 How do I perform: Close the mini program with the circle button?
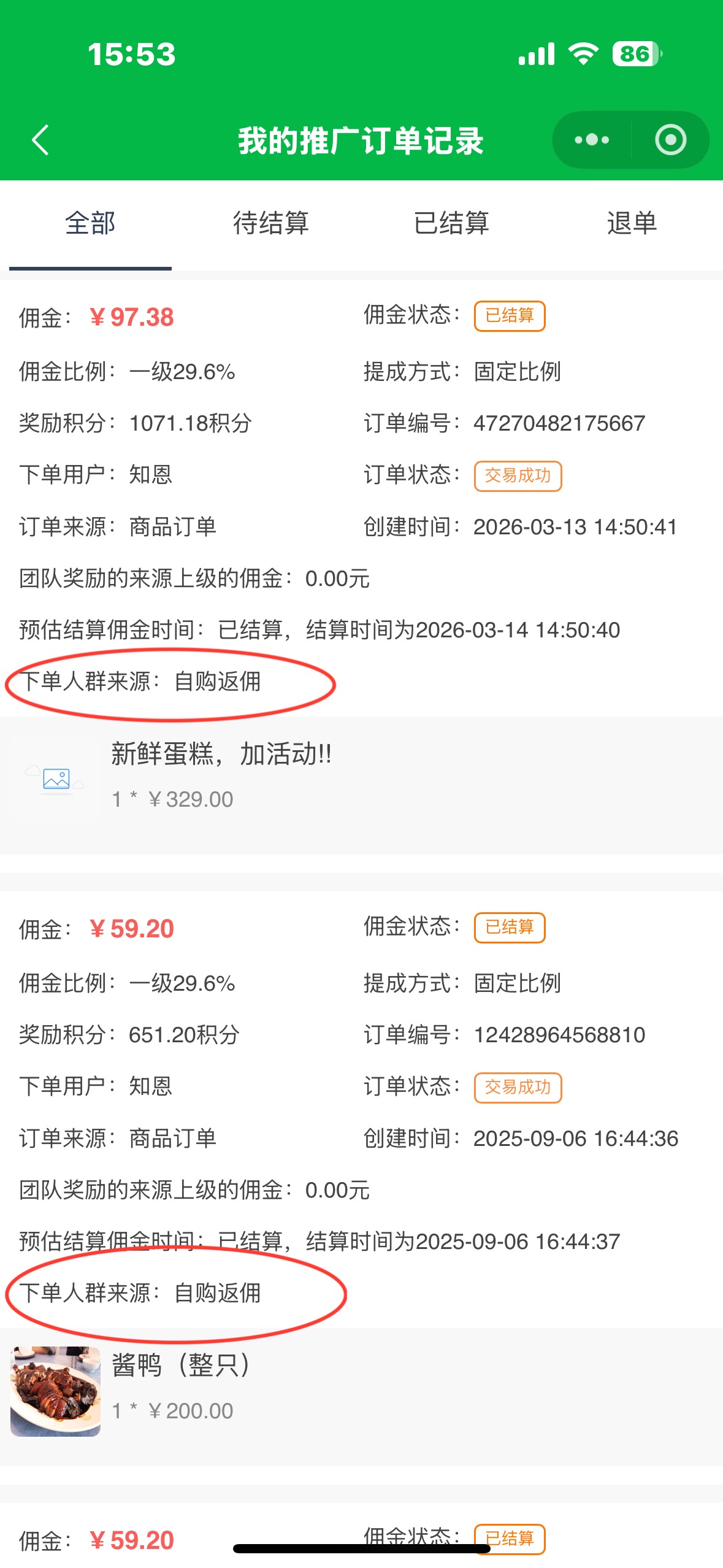[x=670, y=140]
